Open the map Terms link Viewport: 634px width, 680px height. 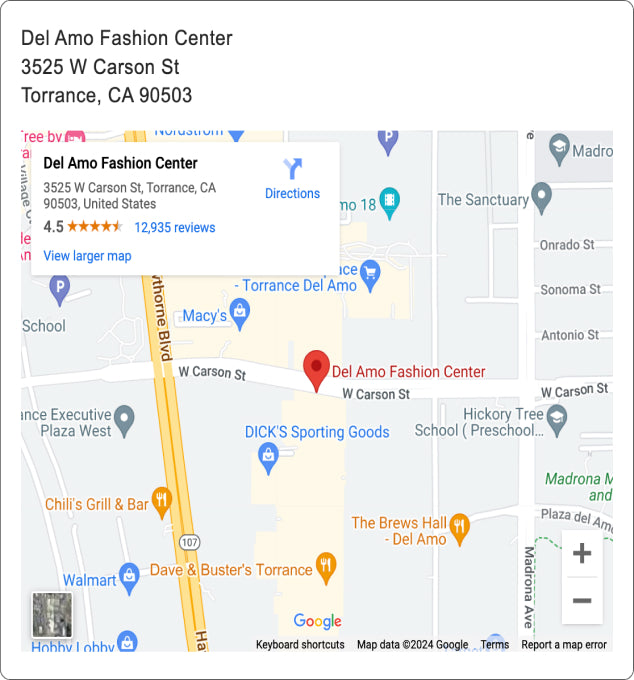(494, 645)
